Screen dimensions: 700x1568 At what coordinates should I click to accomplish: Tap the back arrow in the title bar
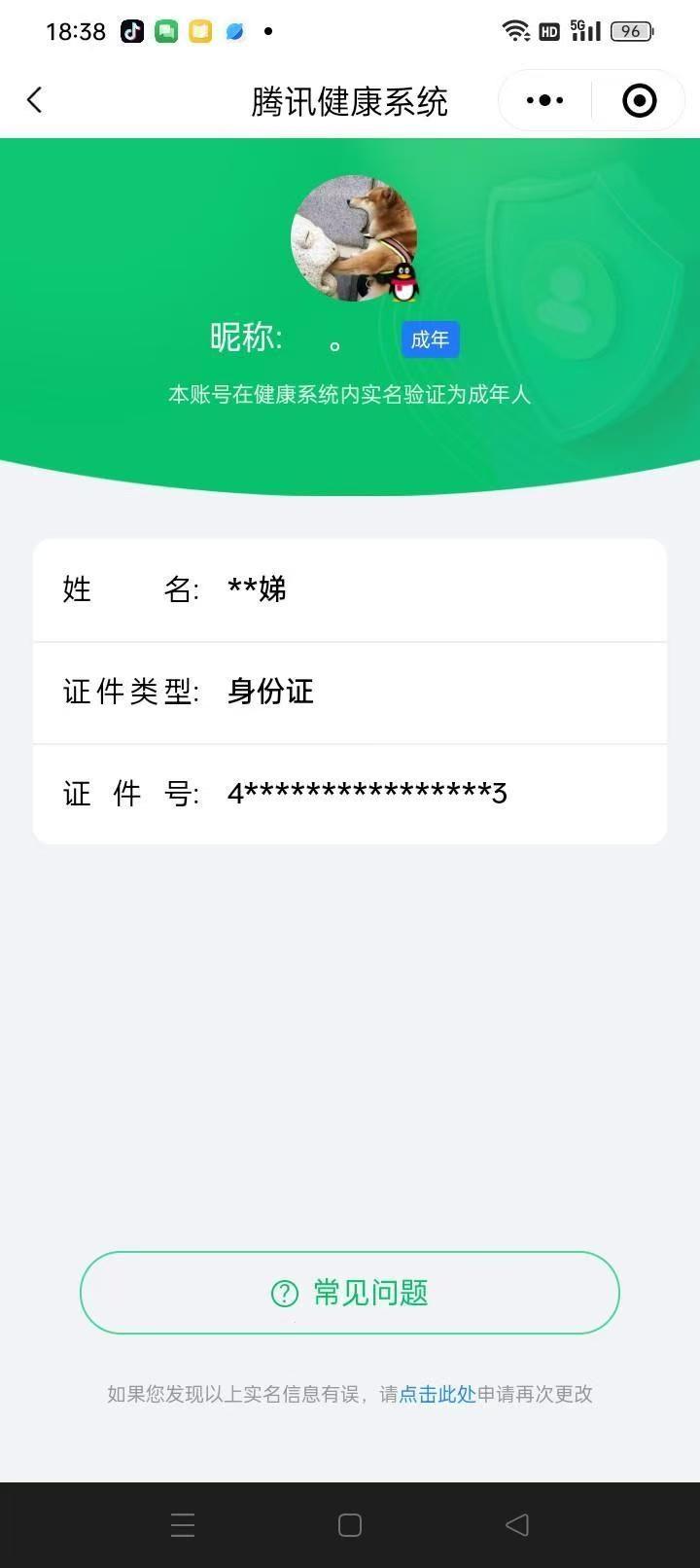coord(35,99)
